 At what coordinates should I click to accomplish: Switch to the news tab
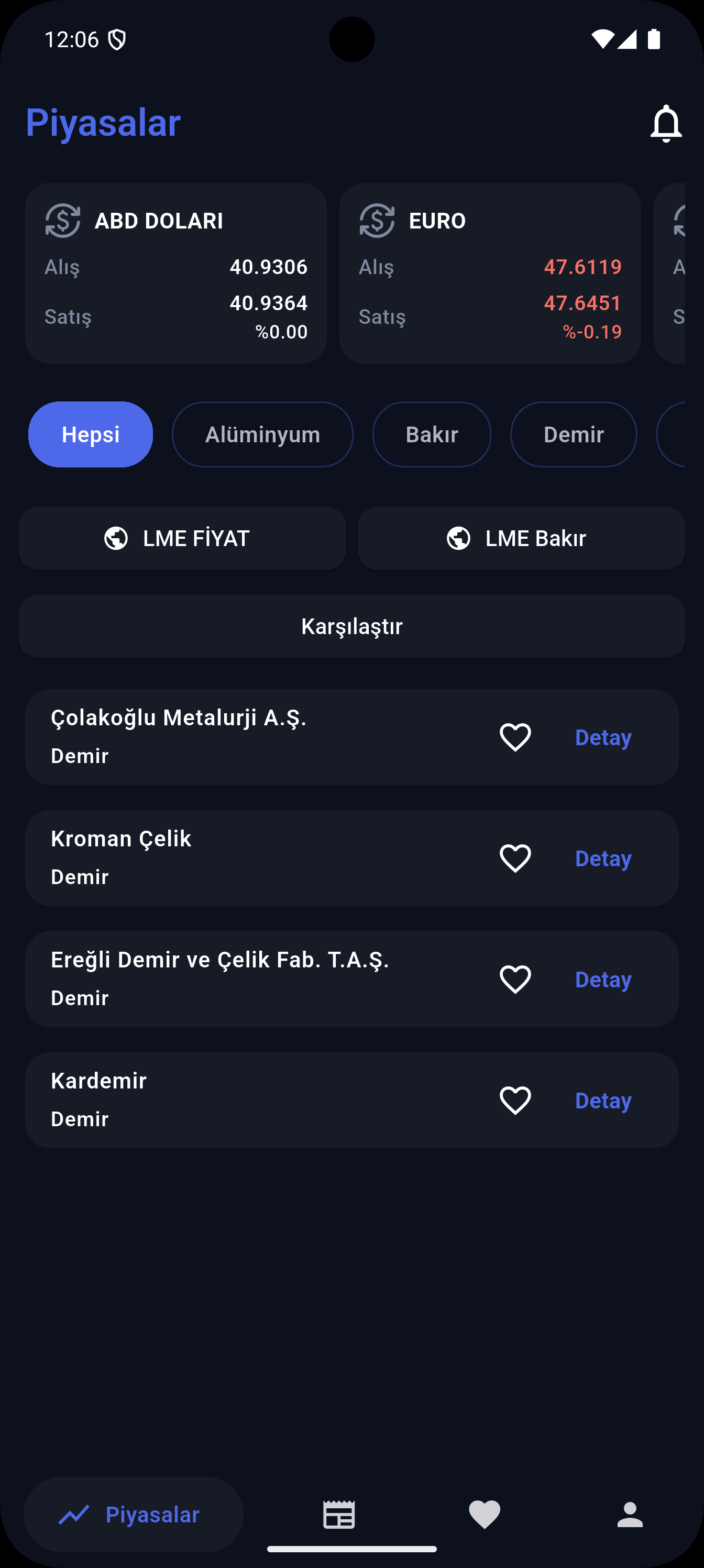point(339,1515)
